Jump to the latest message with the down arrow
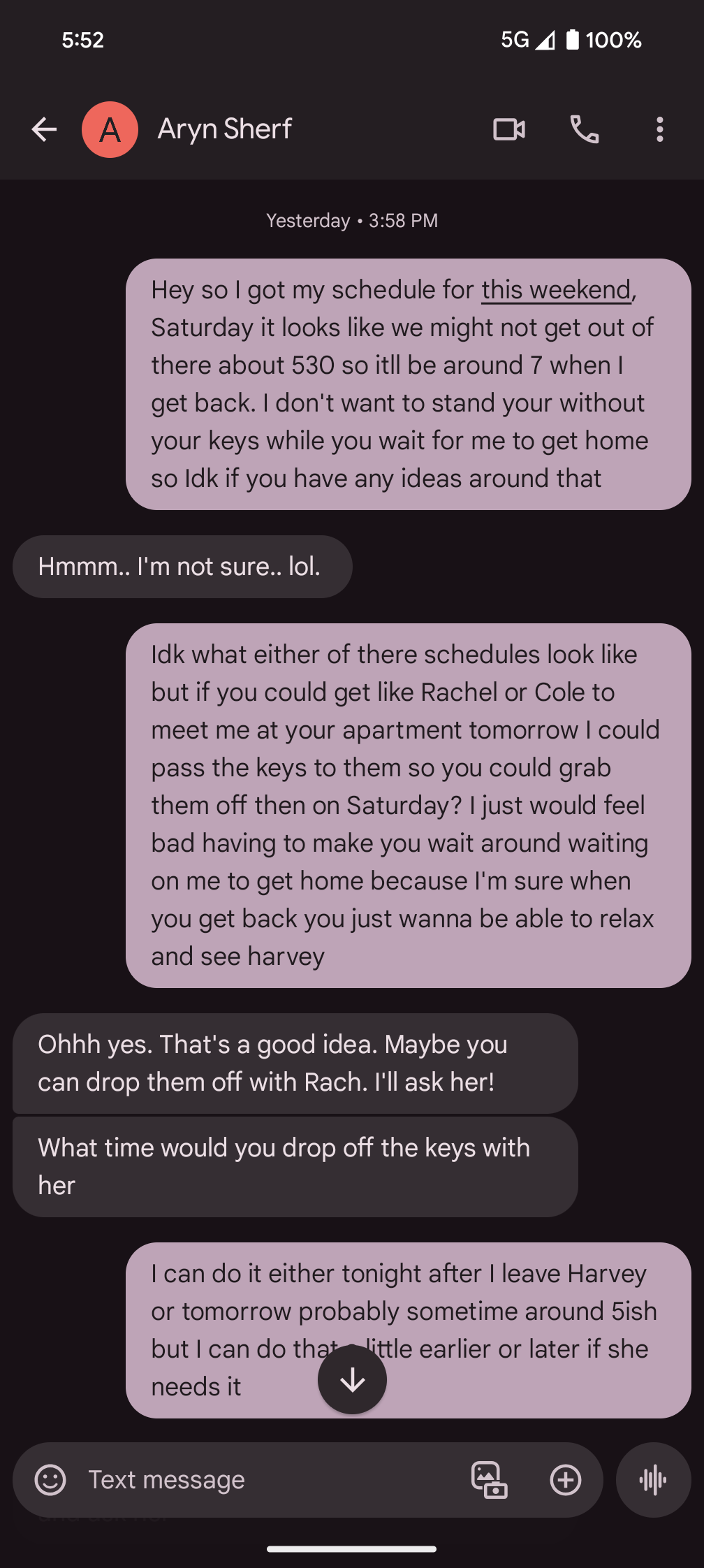Viewport: 704px width, 1568px height. [352, 1379]
